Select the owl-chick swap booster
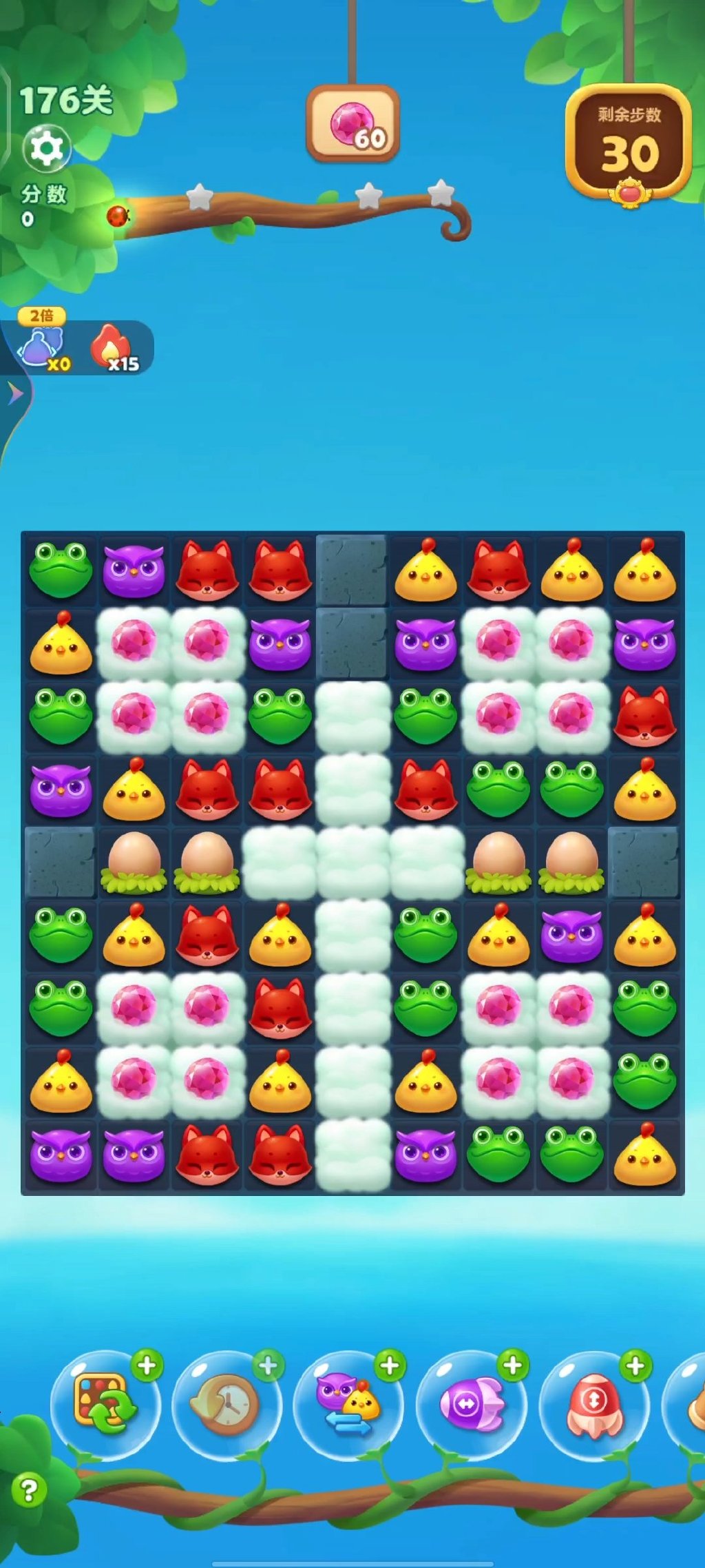 tap(348, 1404)
